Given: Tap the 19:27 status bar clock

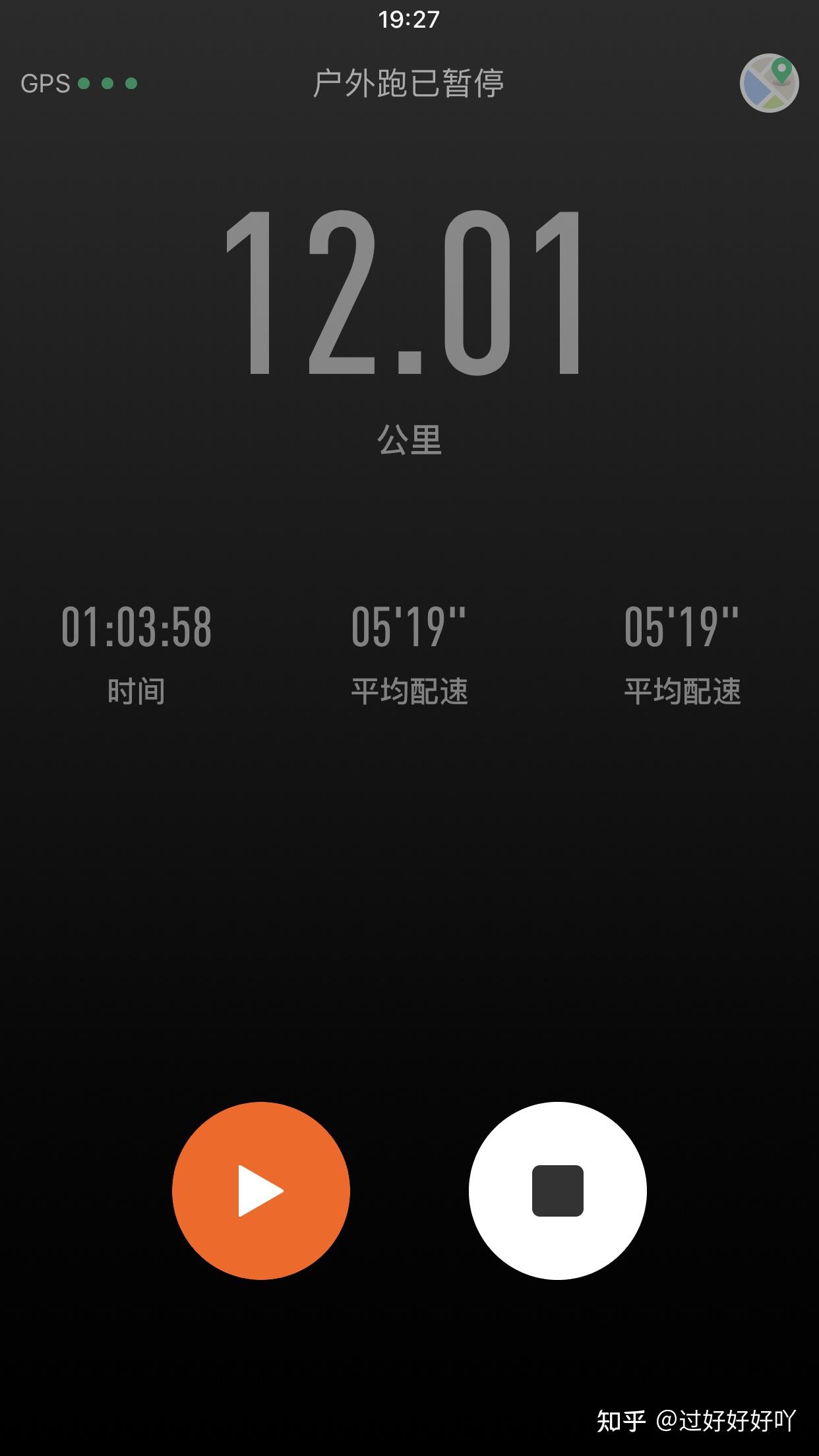Looking at the screenshot, I should tap(409, 20).
